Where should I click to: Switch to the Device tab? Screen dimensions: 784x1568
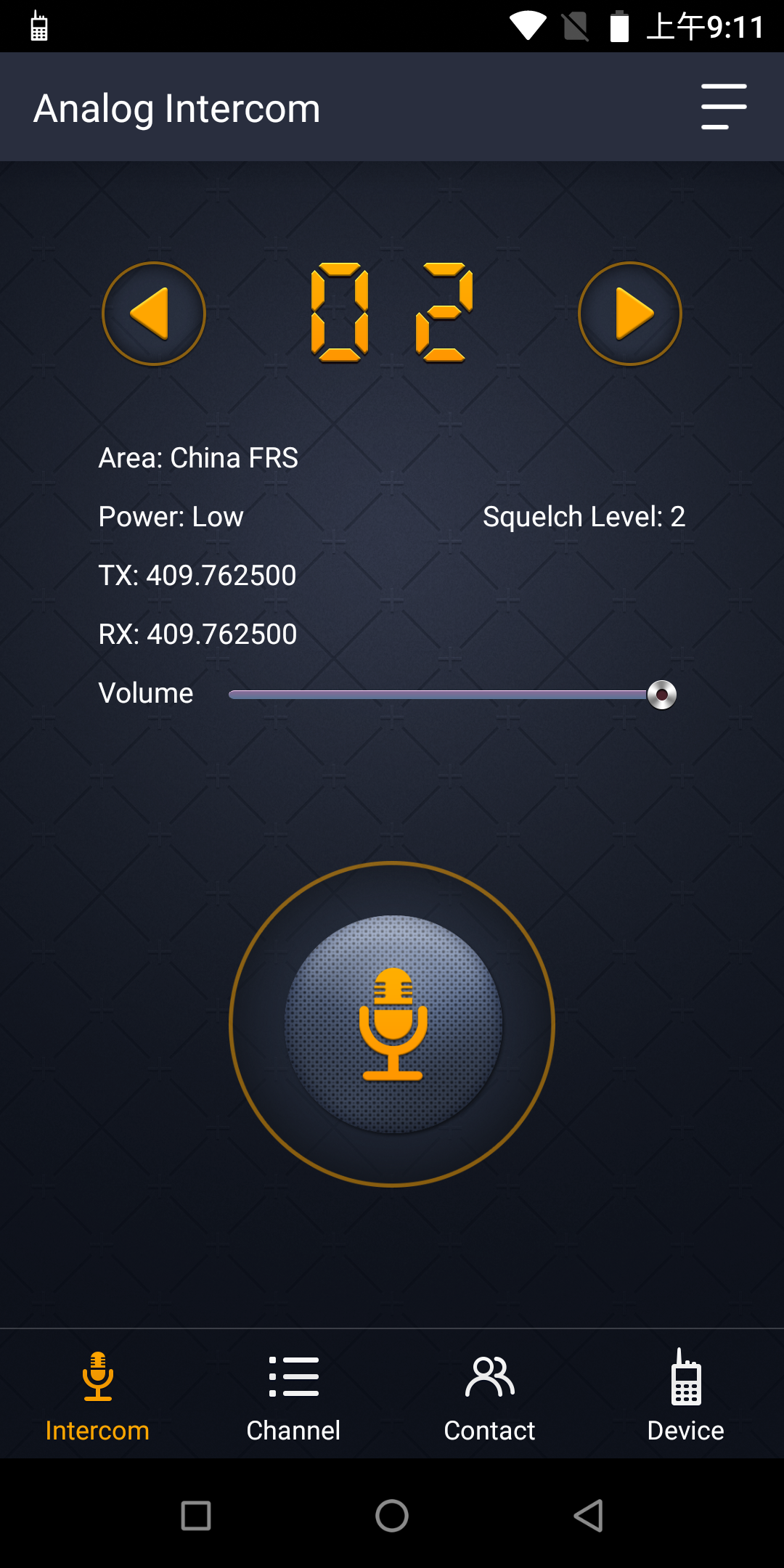click(x=686, y=1395)
